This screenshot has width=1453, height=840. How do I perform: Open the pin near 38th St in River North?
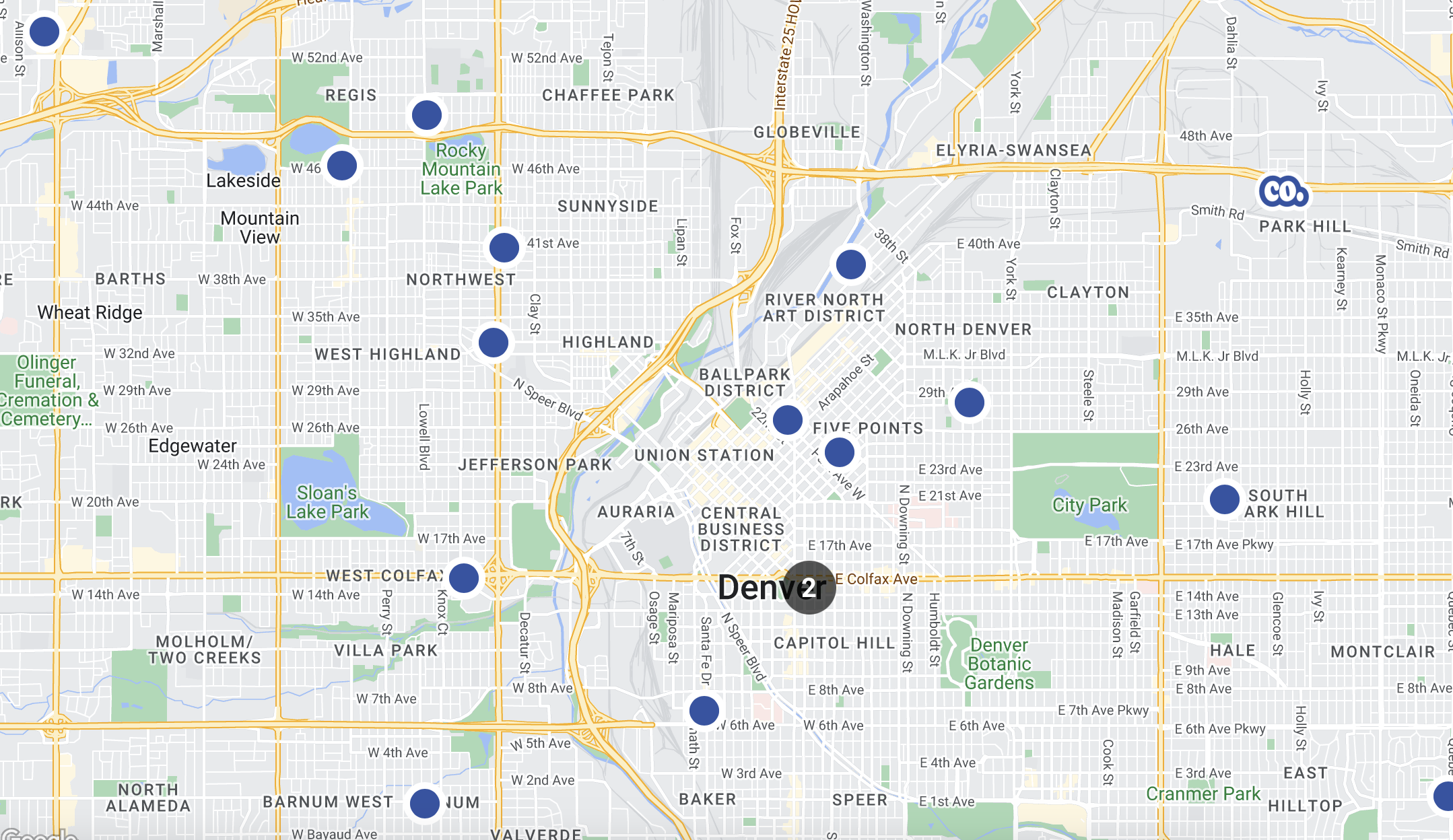click(851, 265)
